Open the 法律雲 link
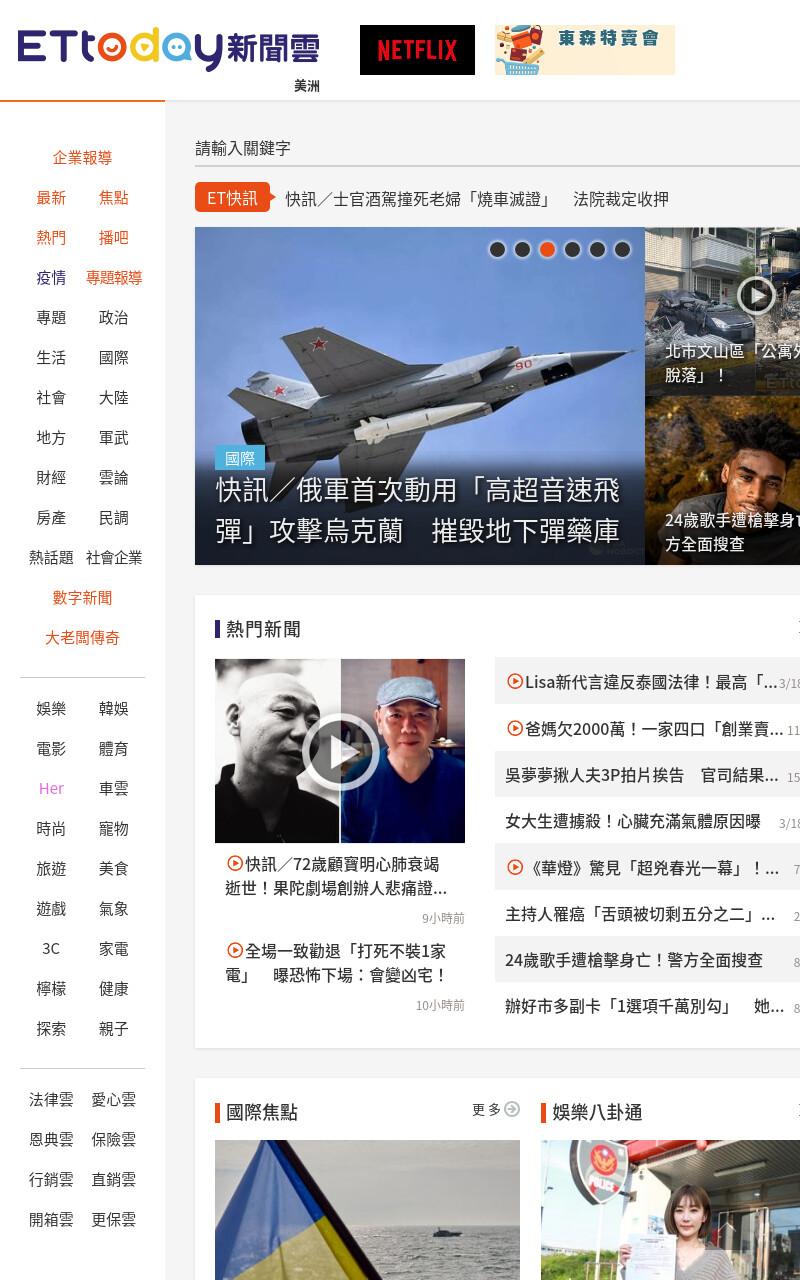The image size is (800, 1280). [51, 1100]
